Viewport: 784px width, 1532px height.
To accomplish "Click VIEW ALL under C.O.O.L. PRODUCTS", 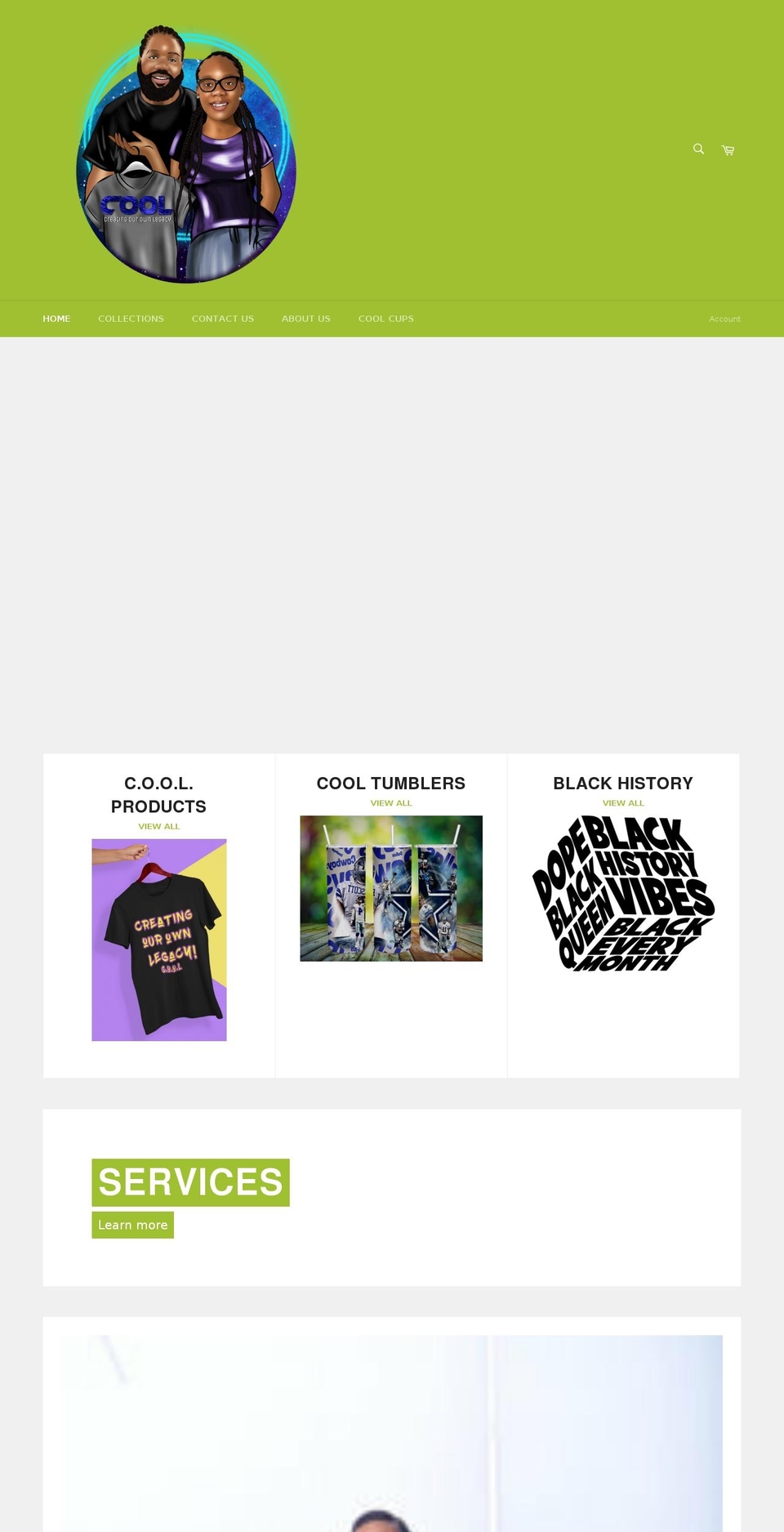I will (158, 826).
